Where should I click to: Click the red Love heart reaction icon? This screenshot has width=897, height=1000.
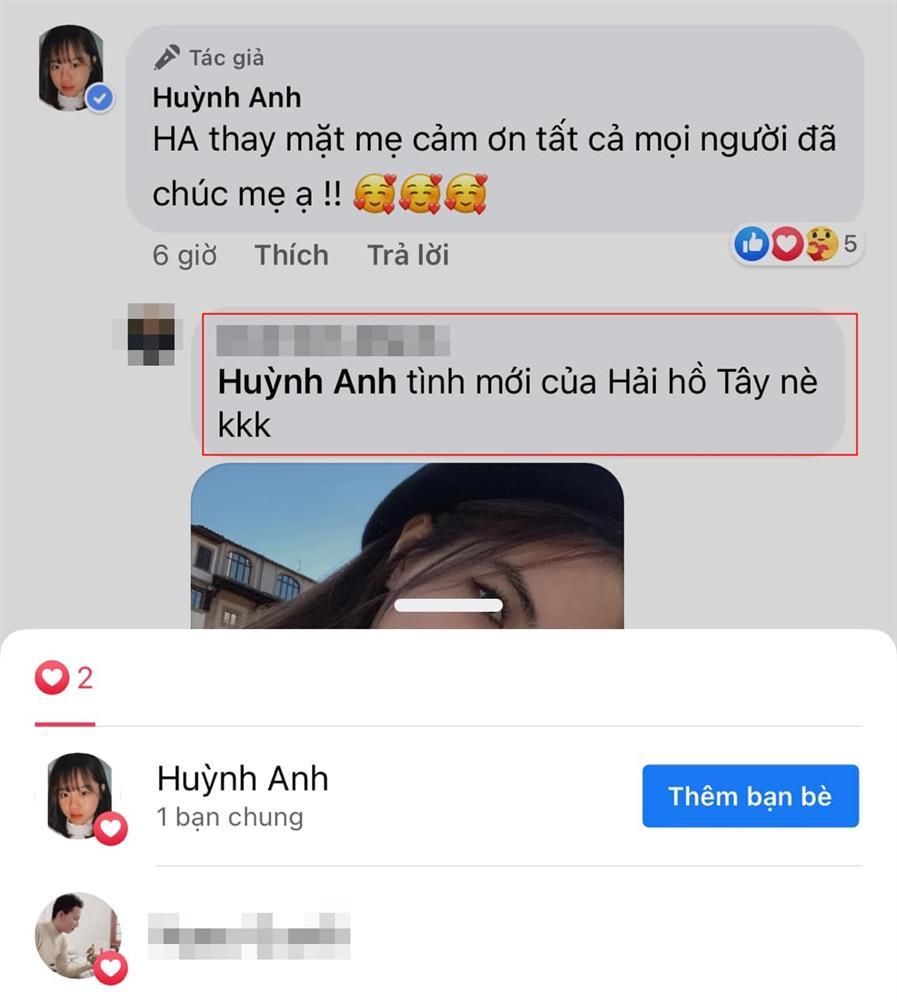(785, 243)
